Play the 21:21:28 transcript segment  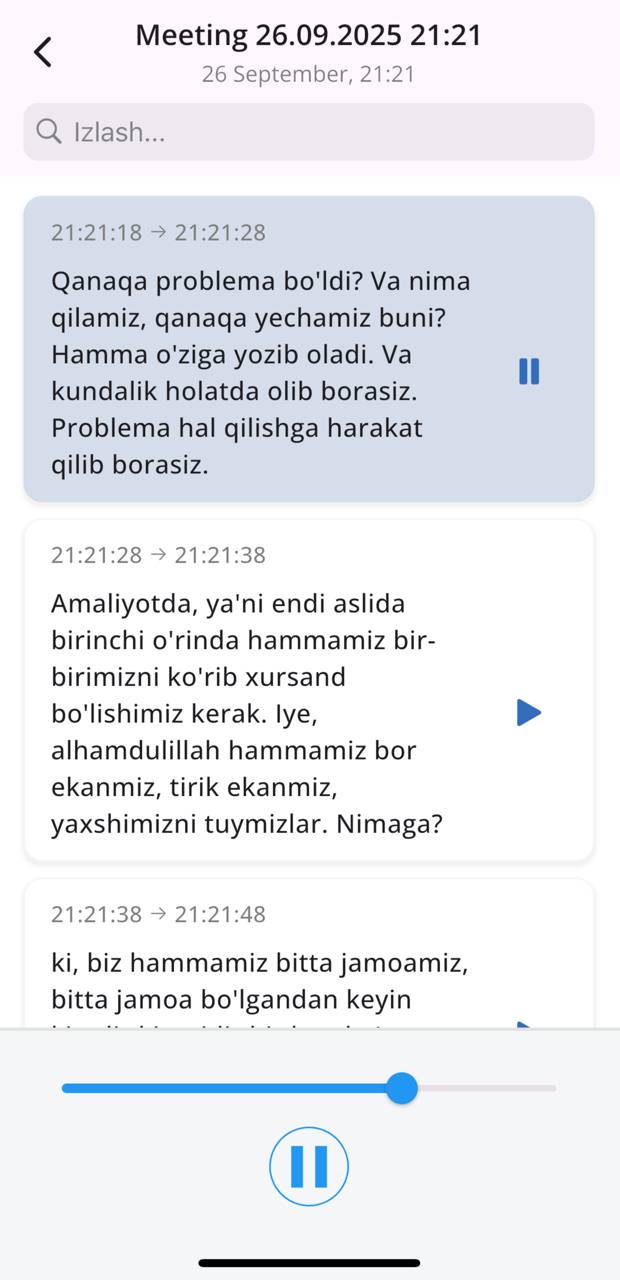529,713
